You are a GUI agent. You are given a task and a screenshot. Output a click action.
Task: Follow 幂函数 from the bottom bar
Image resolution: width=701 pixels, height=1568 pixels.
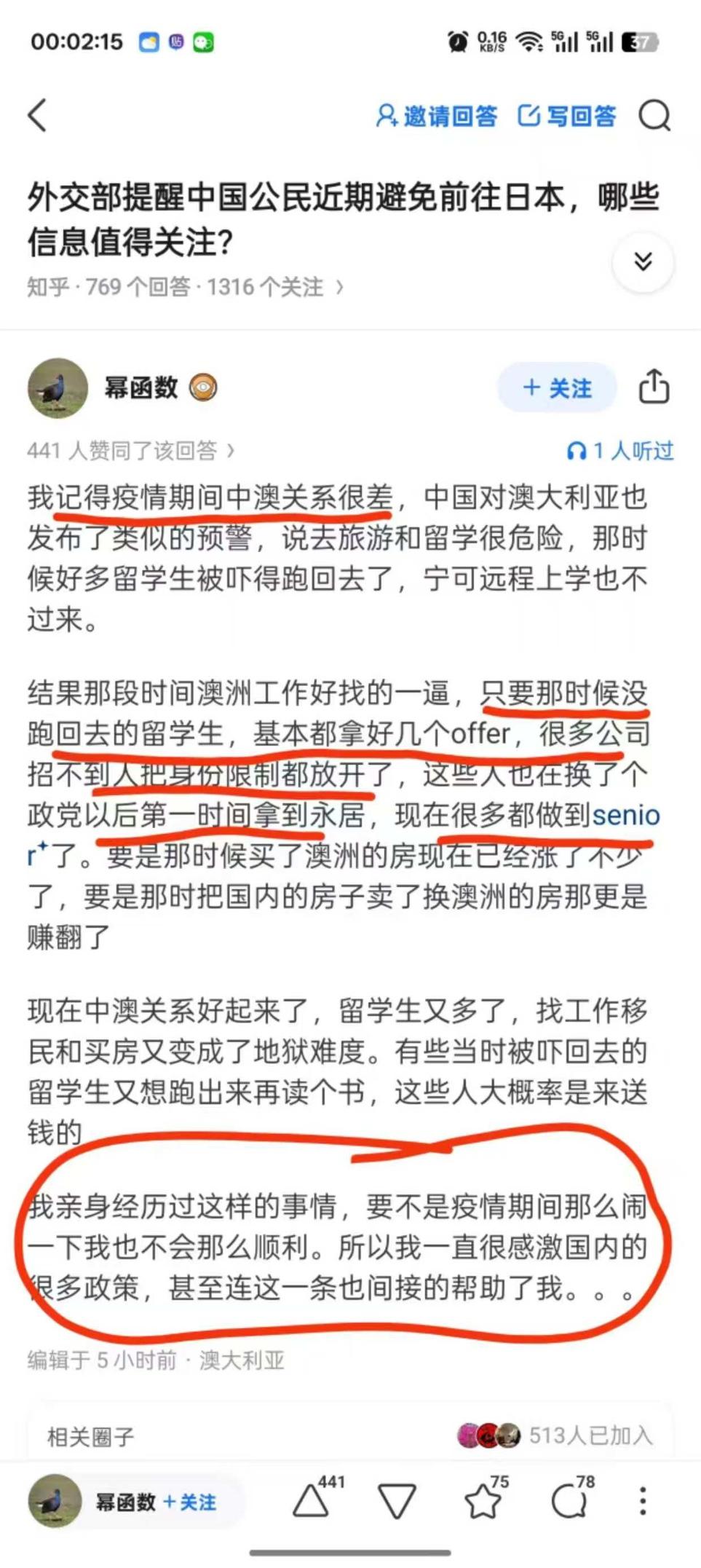pyautogui.click(x=189, y=1502)
